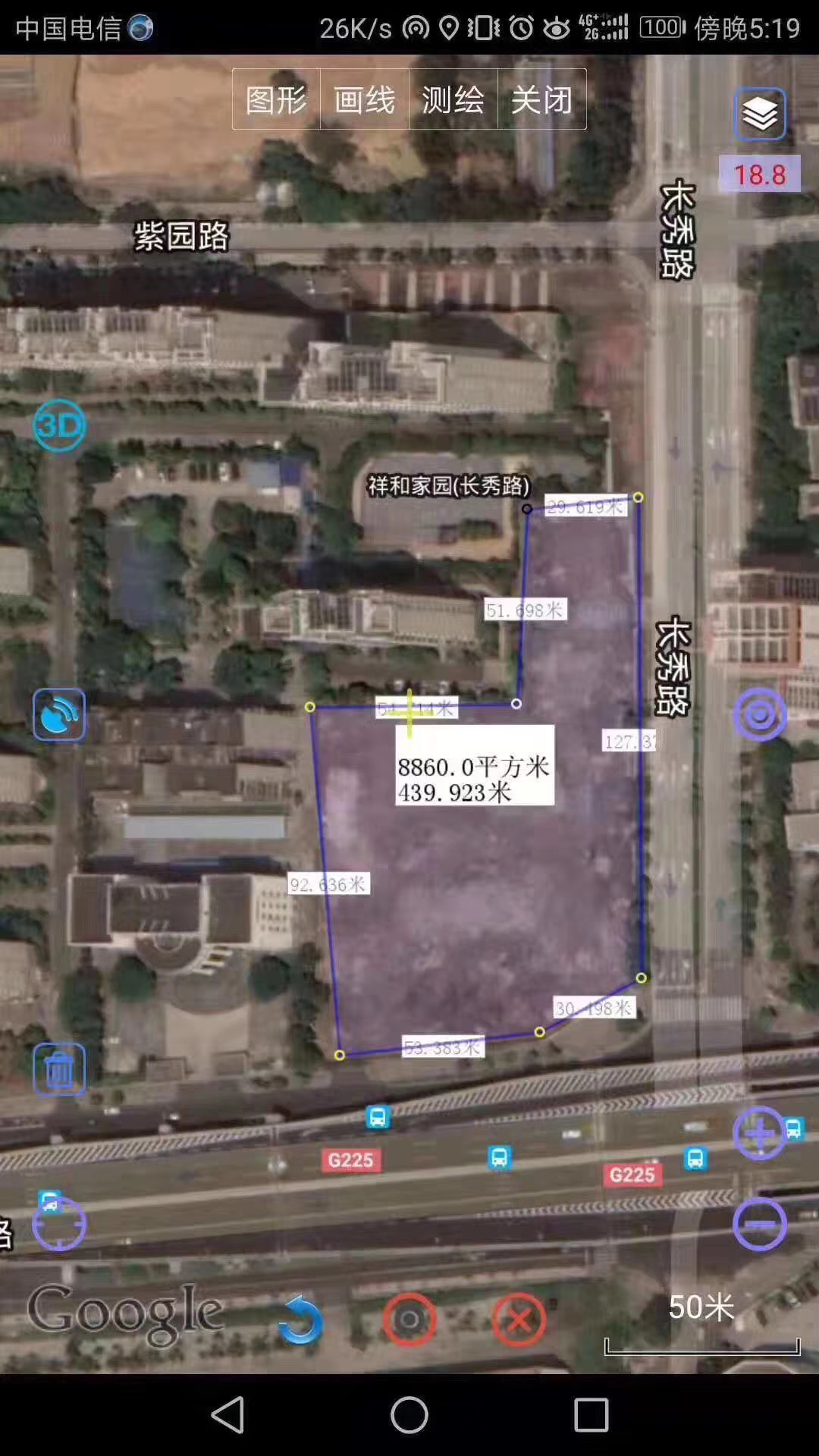Open the 测绘 surveying tool
819x1456 pixels.
click(x=453, y=99)
